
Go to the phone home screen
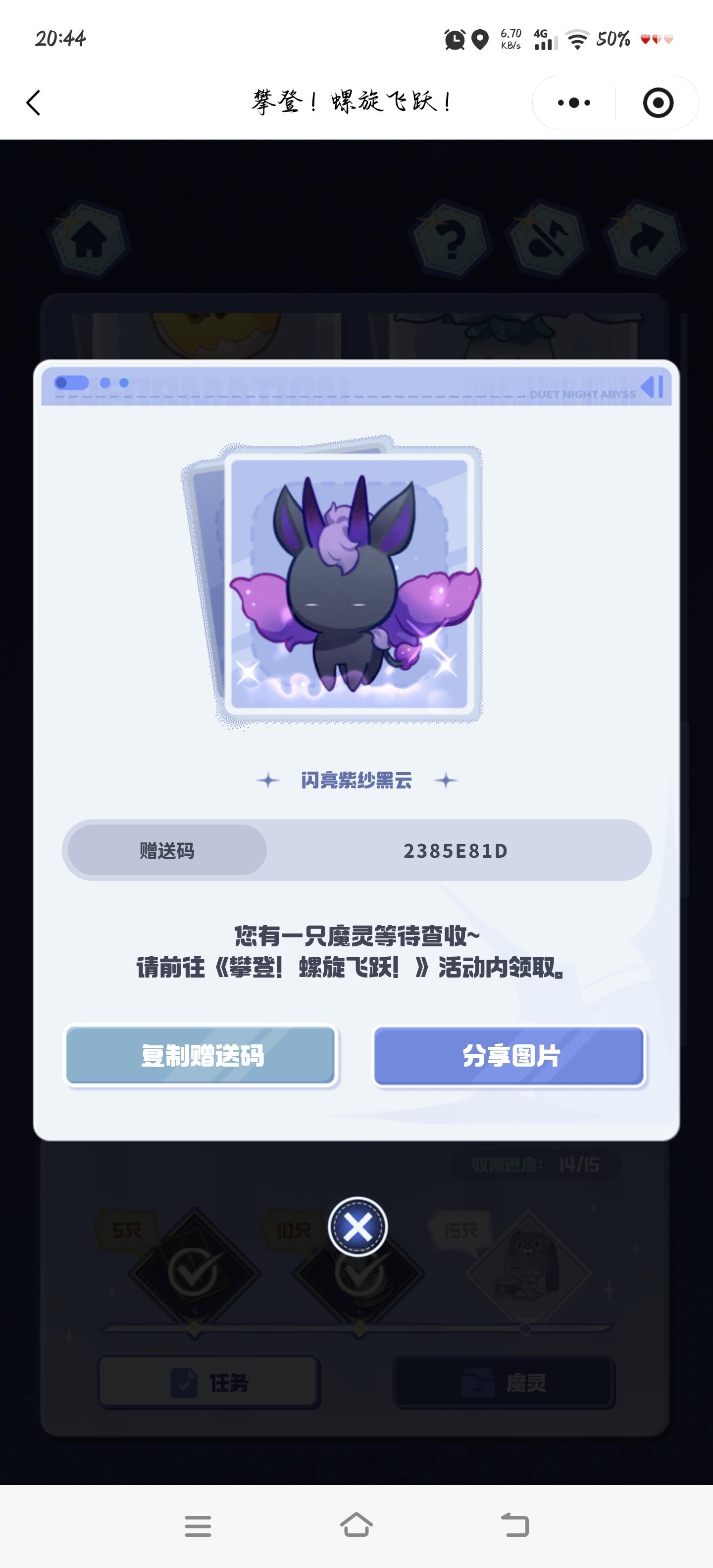click(356, 1525)
